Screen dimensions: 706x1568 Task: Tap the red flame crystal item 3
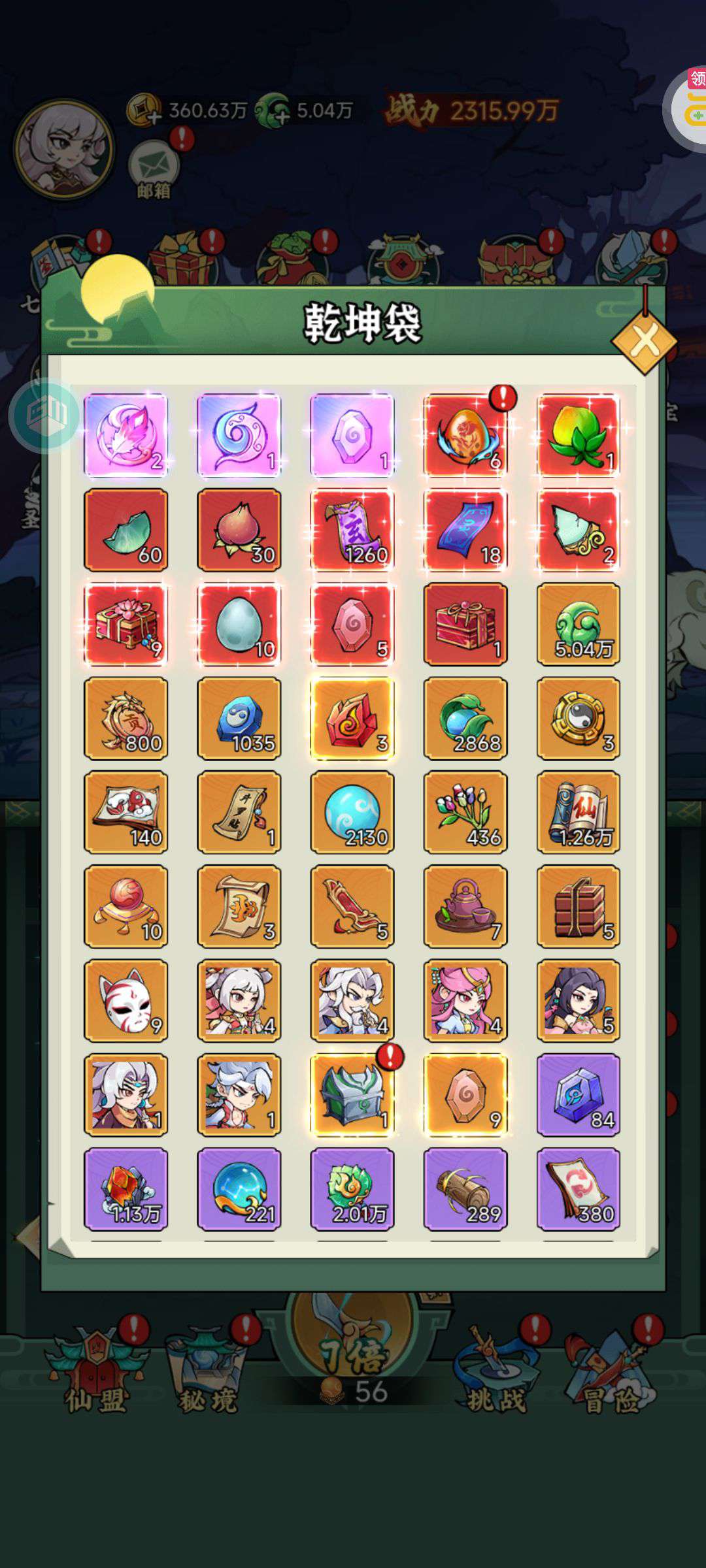click(x=352, y=718)
